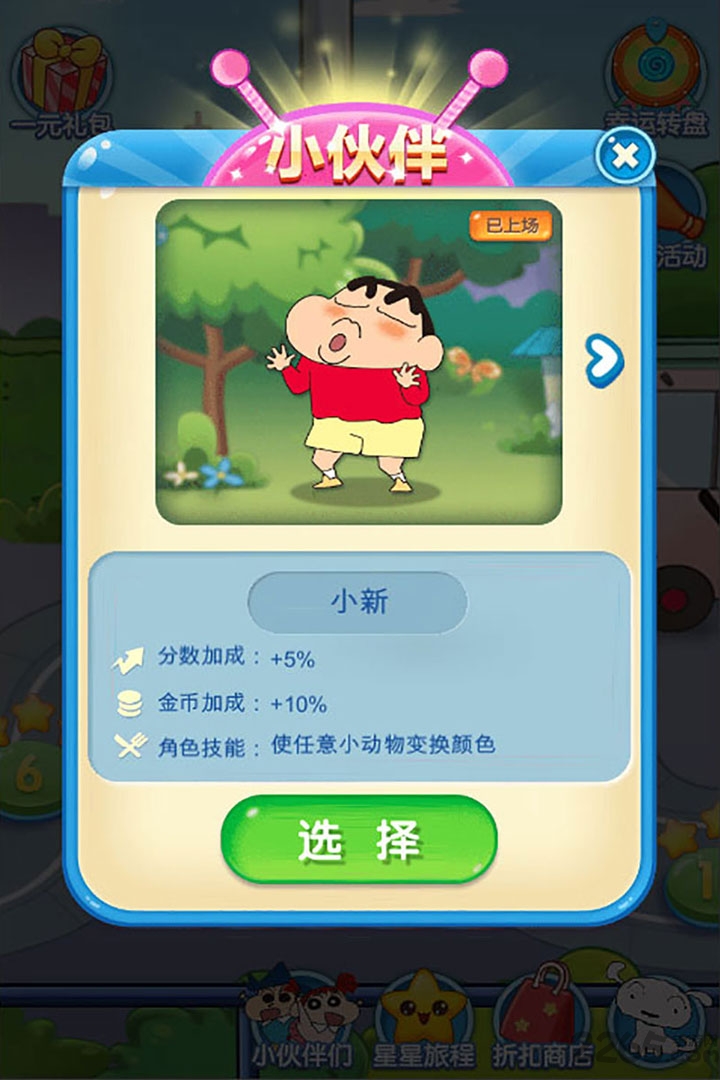Click the orange 已上场 status badge
Viewport: 720px width, 1080px height.
point(511,223)
